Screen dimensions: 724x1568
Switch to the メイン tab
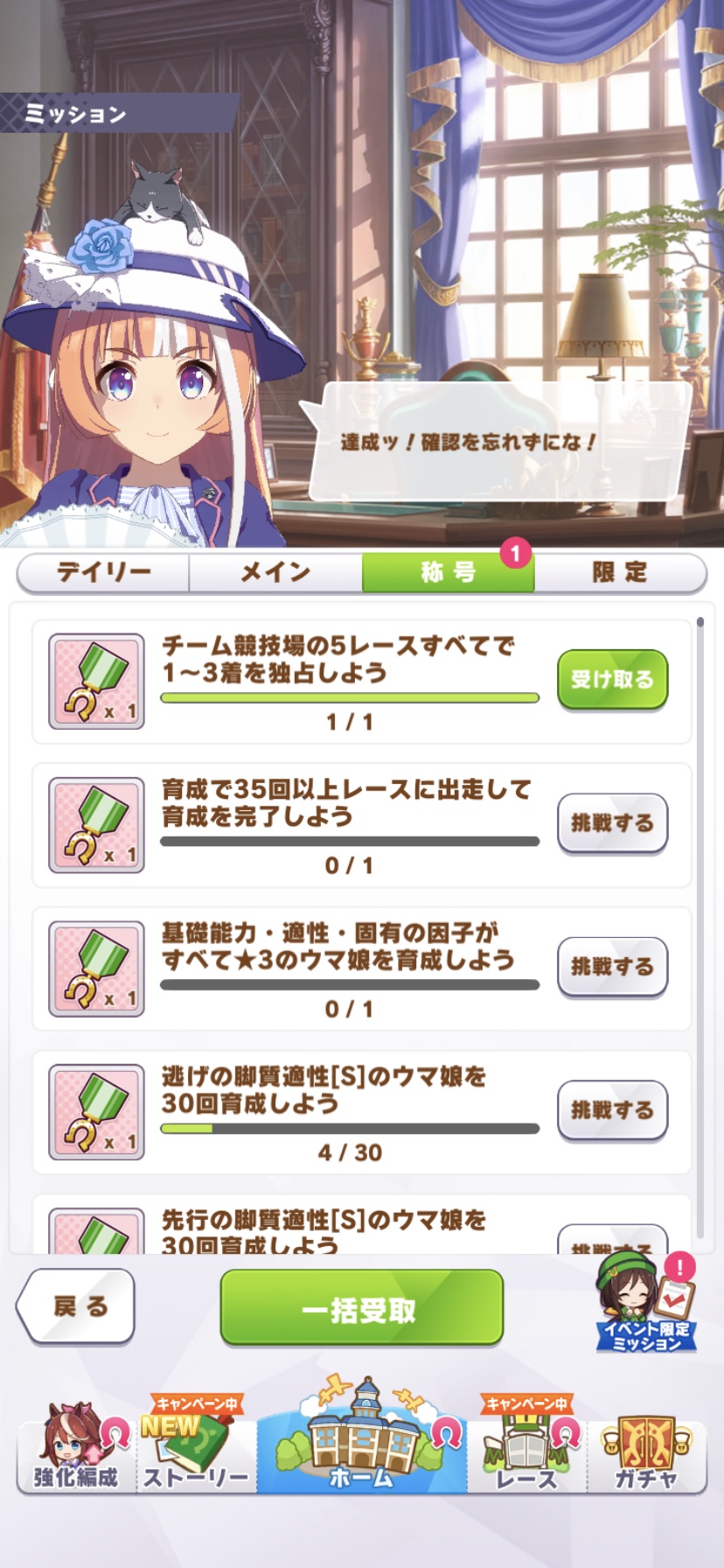point(275,572)
